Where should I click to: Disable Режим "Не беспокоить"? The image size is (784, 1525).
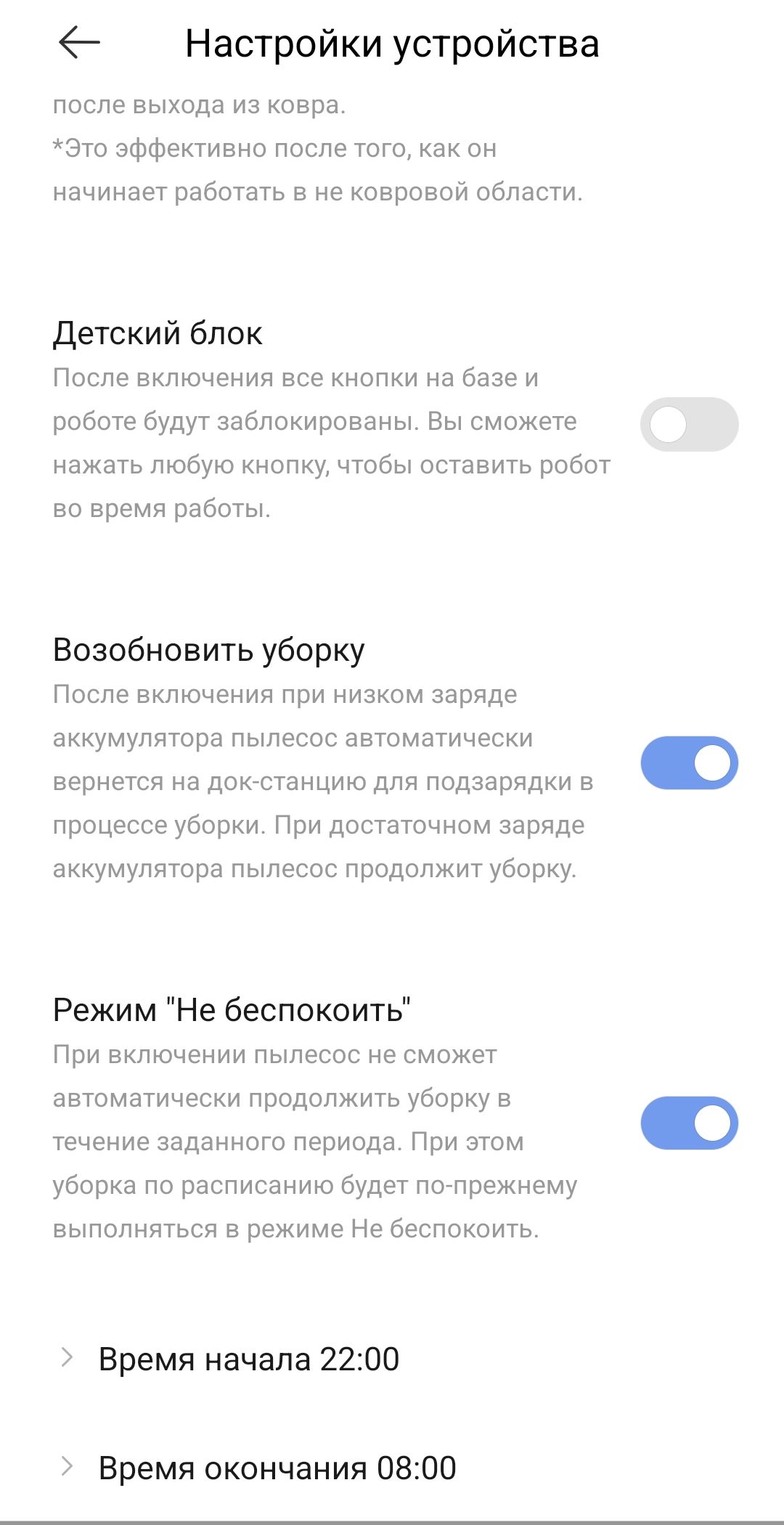[x=689, y=1123]
